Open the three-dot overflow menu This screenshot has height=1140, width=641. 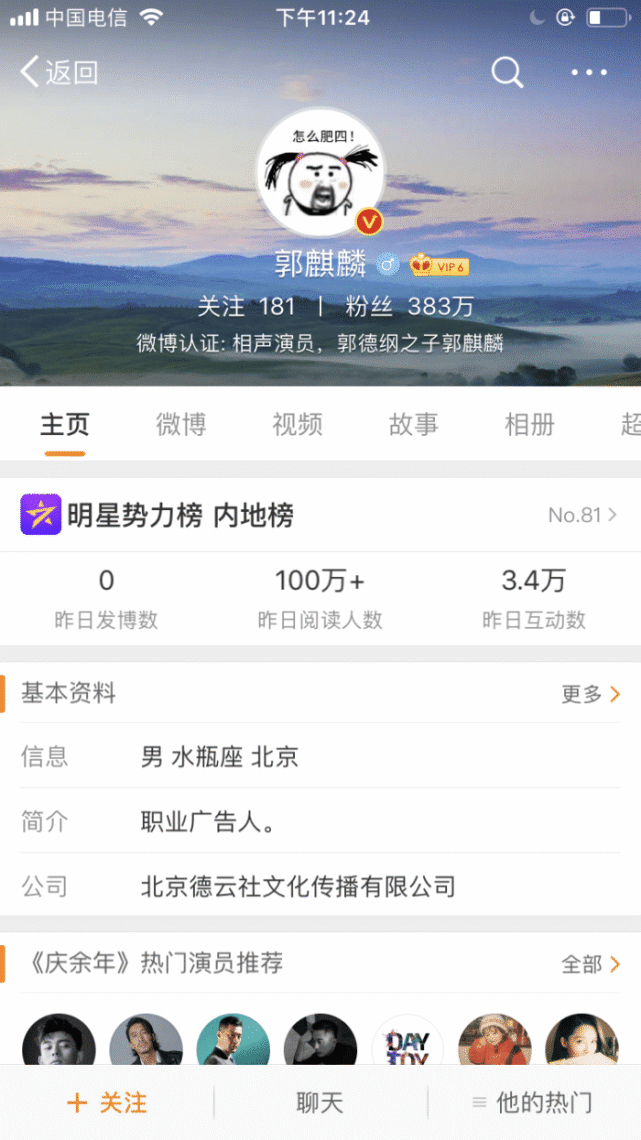point(589,72)
